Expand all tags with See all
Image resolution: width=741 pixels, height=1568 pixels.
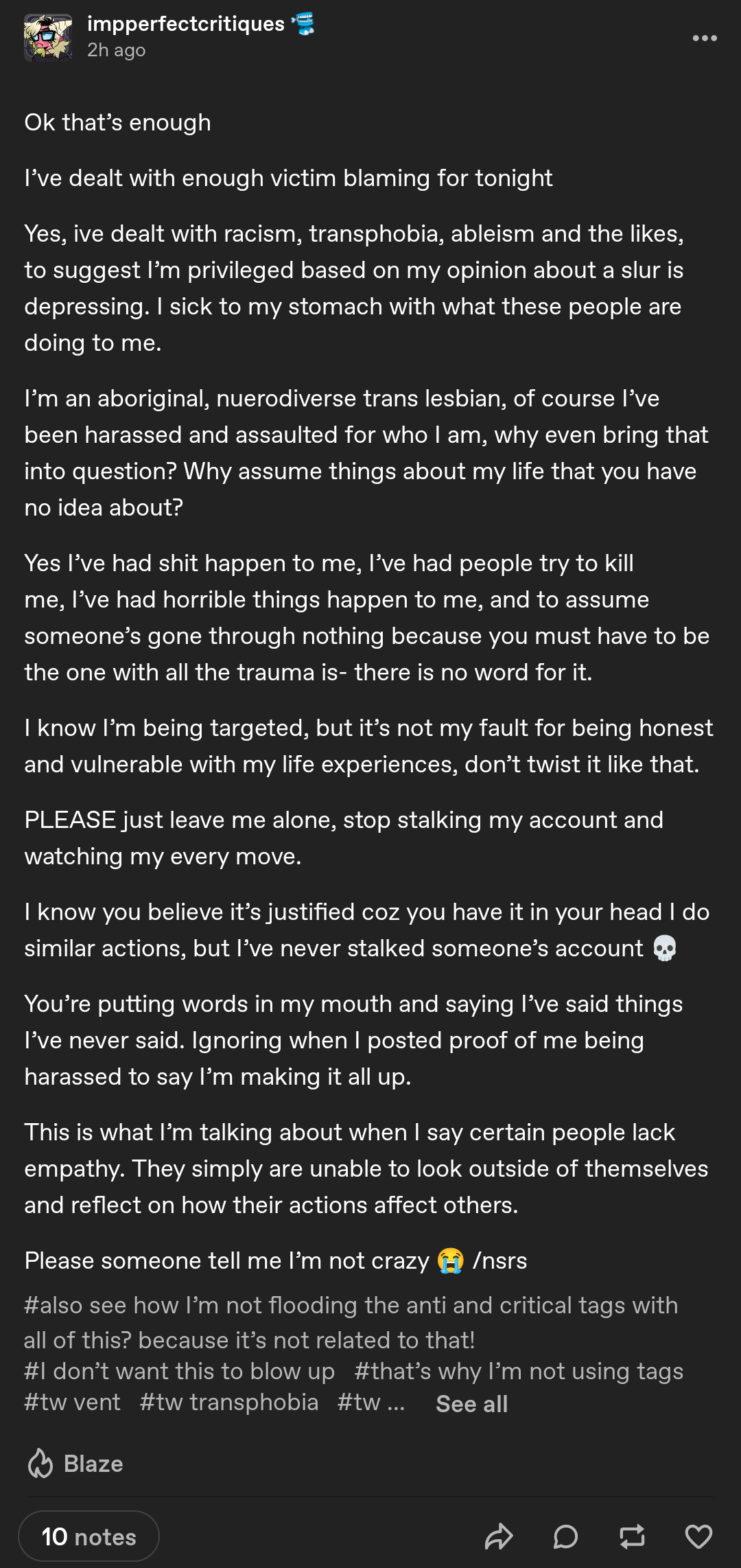(x=472, y=1404)
